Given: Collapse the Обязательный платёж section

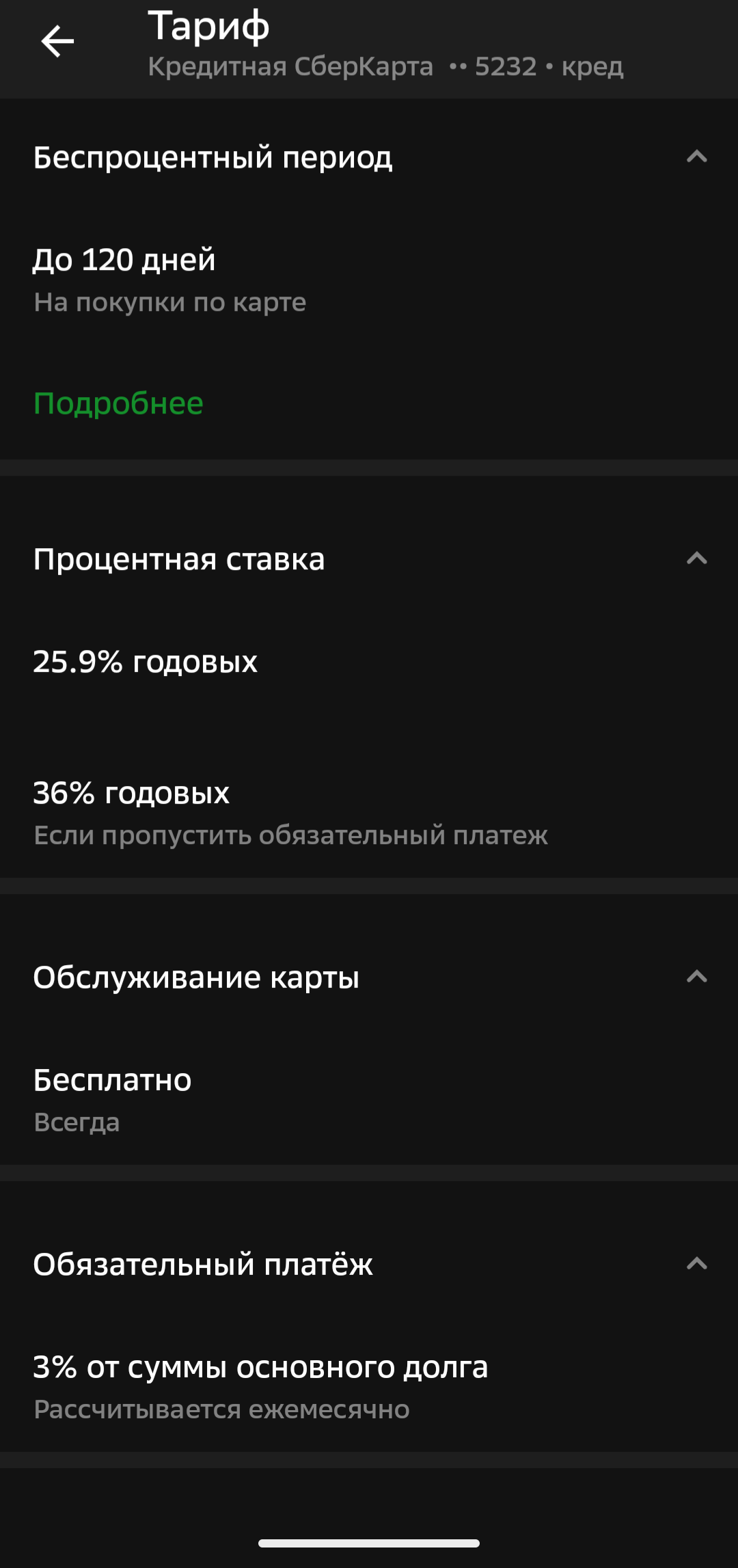Looking at the screenshot, I should pos(696,1264).
